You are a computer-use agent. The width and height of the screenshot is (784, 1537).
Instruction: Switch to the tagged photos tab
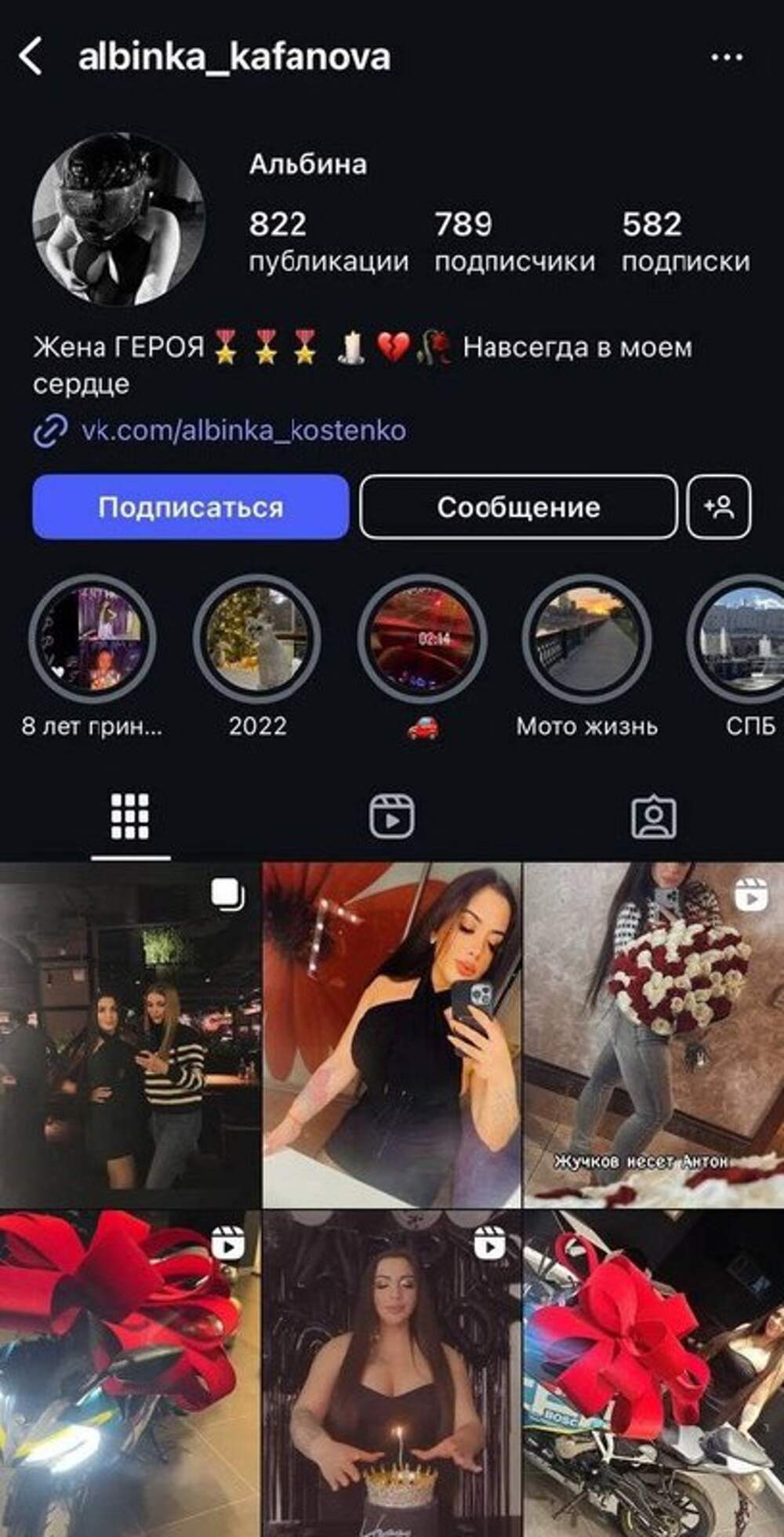click(x=653, y=817)
